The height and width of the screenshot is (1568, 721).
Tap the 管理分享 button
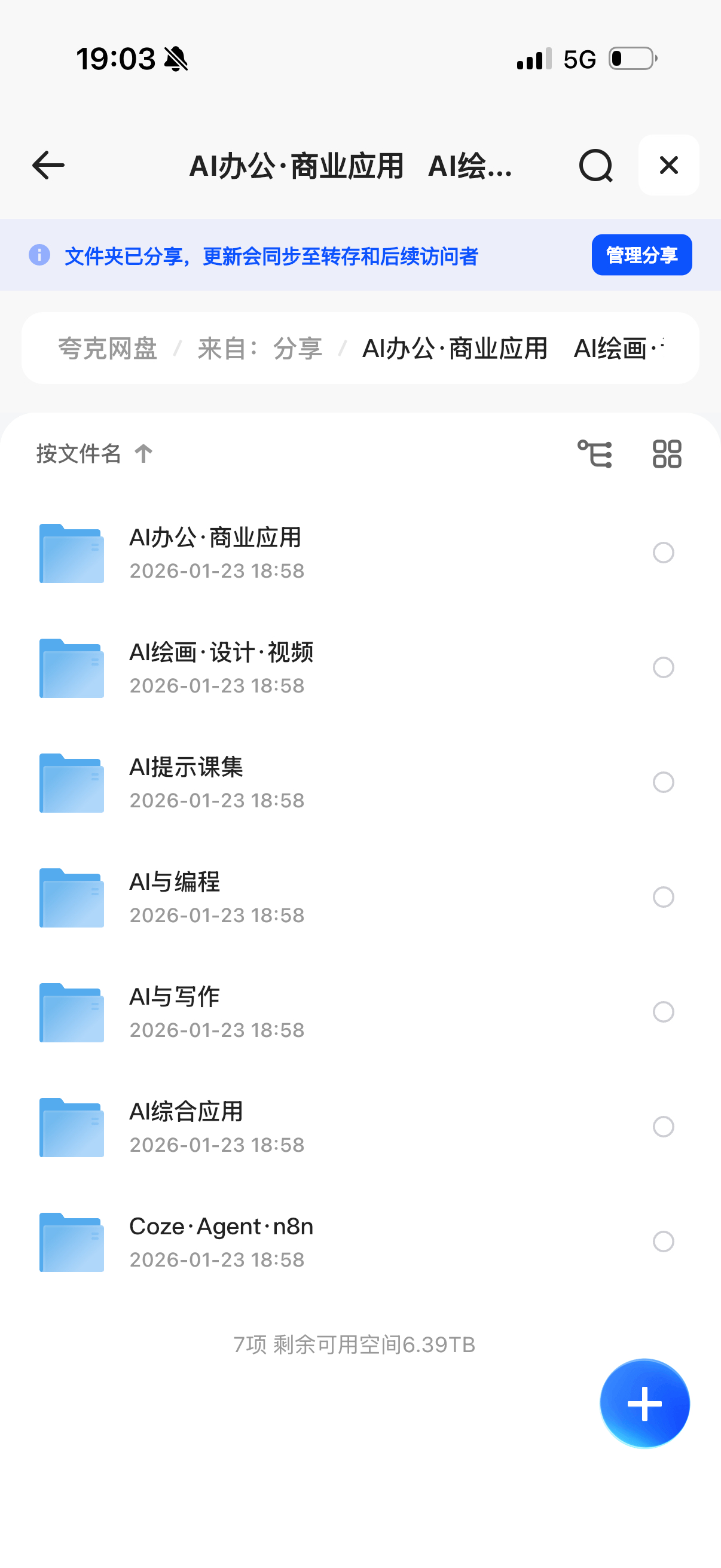(x=641, y=255)
